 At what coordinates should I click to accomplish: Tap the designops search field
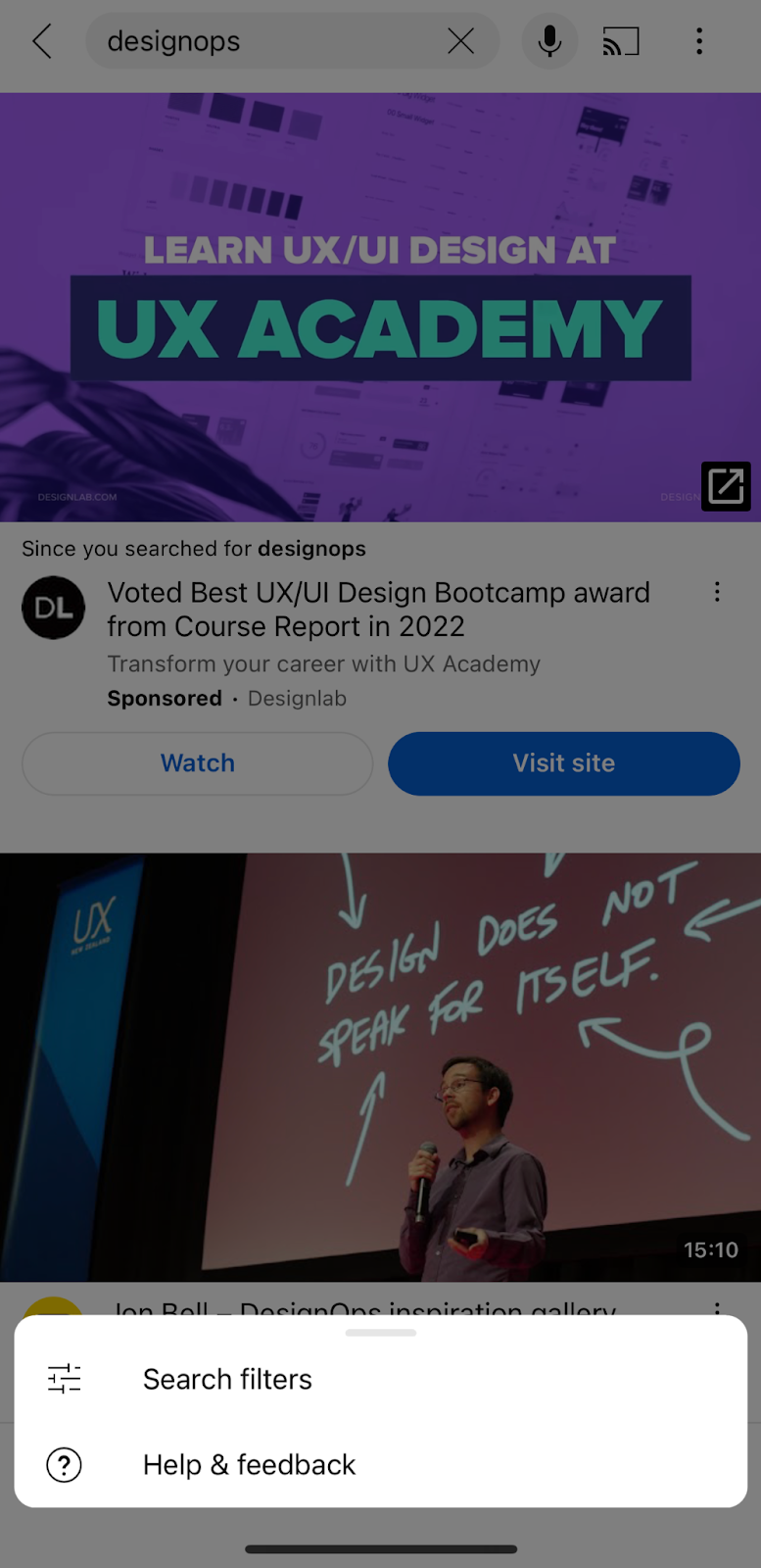[x=264, y=41]
